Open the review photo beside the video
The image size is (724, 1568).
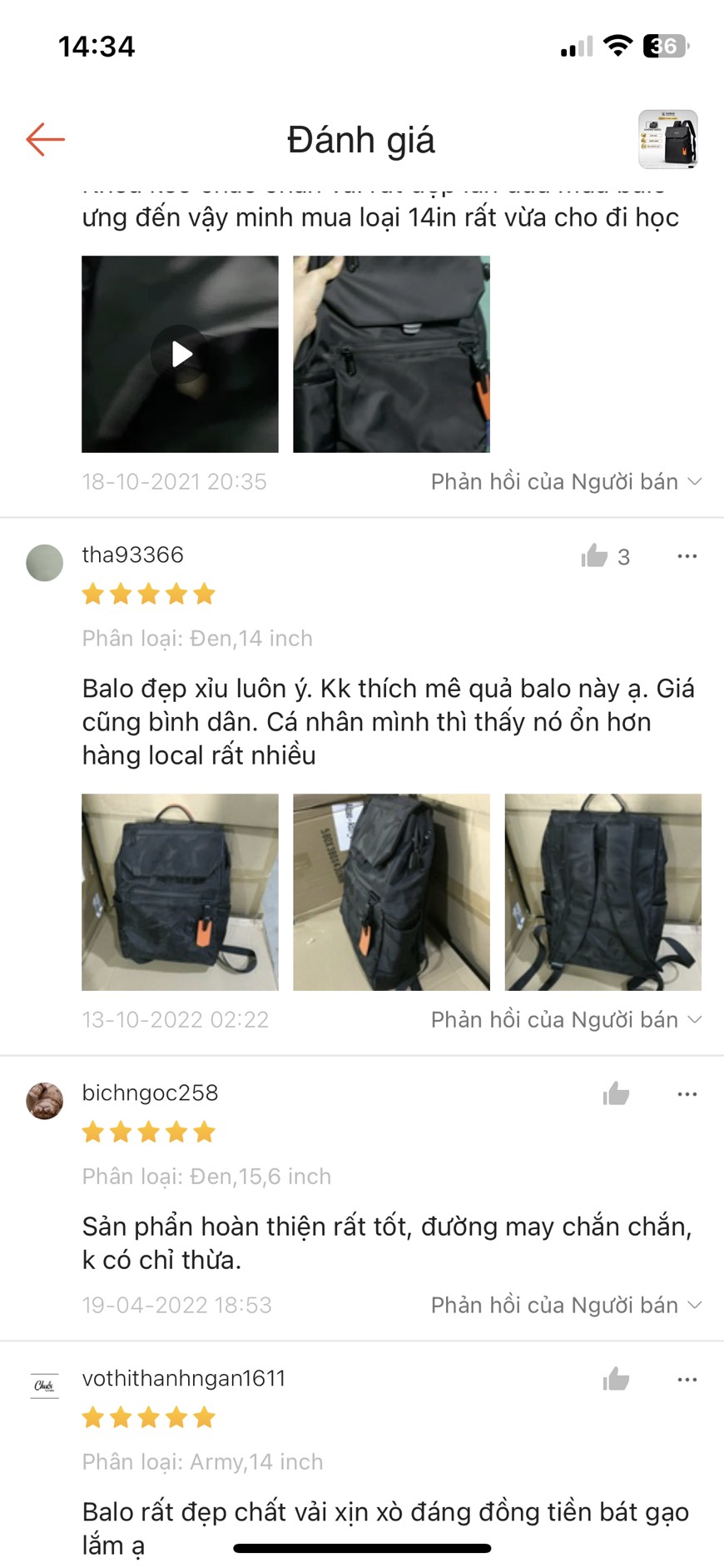click(391, 354)
